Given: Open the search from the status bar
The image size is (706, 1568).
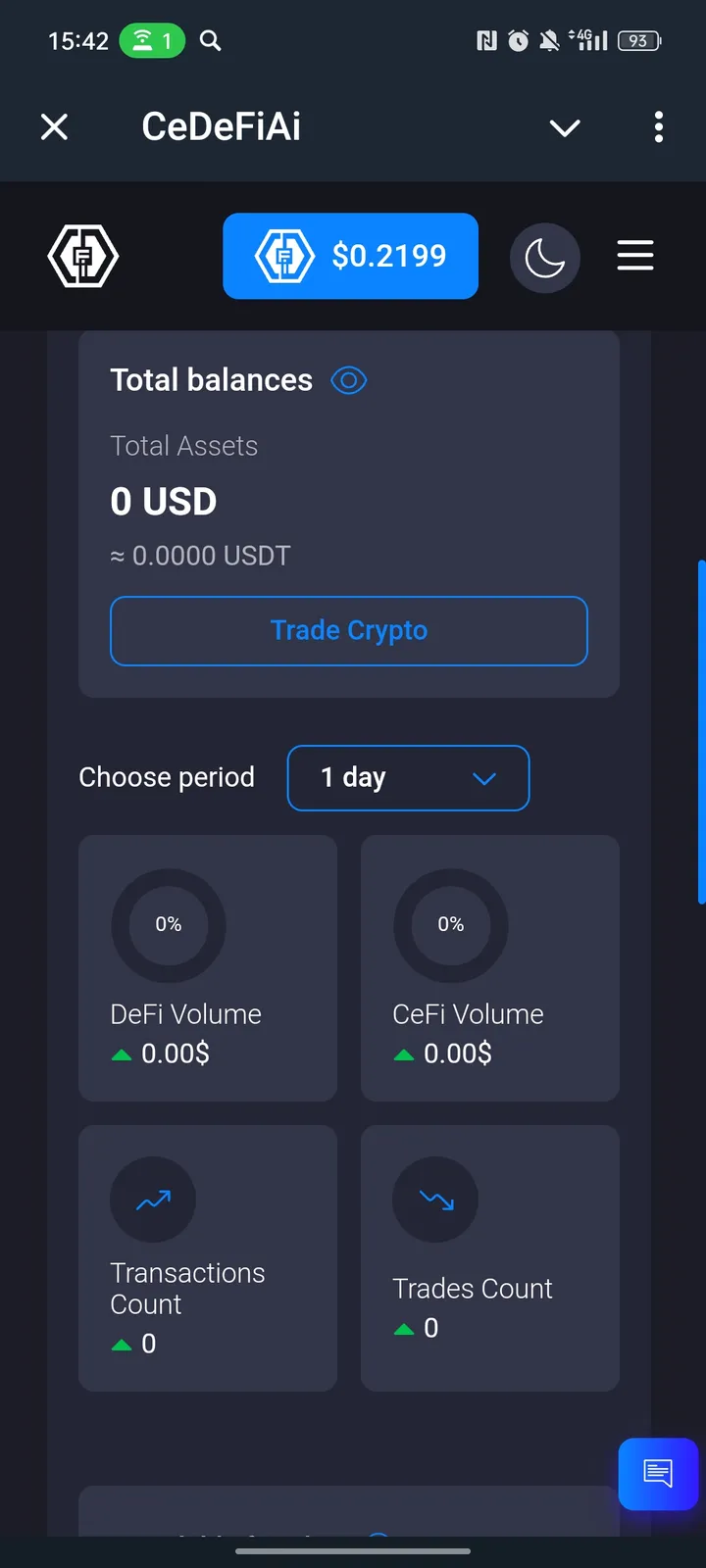Looking at the screenshot, I should point(210,41).
